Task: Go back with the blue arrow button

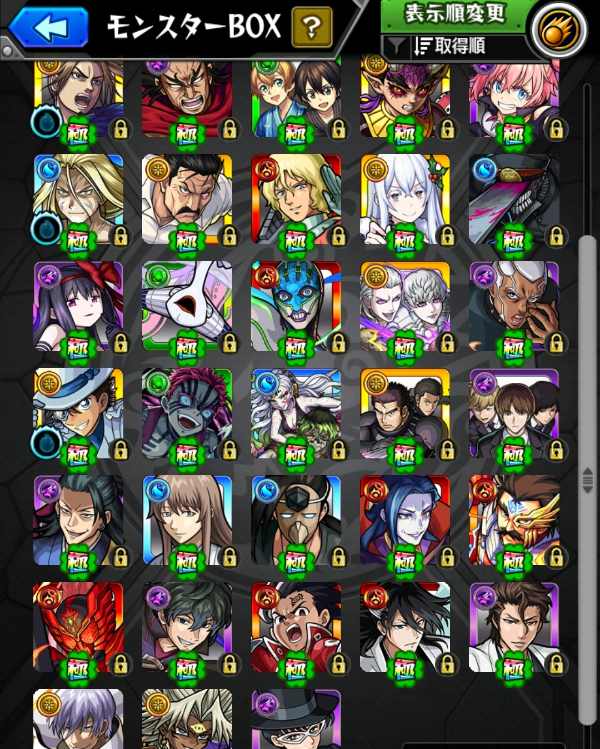Action: point(49,27)
